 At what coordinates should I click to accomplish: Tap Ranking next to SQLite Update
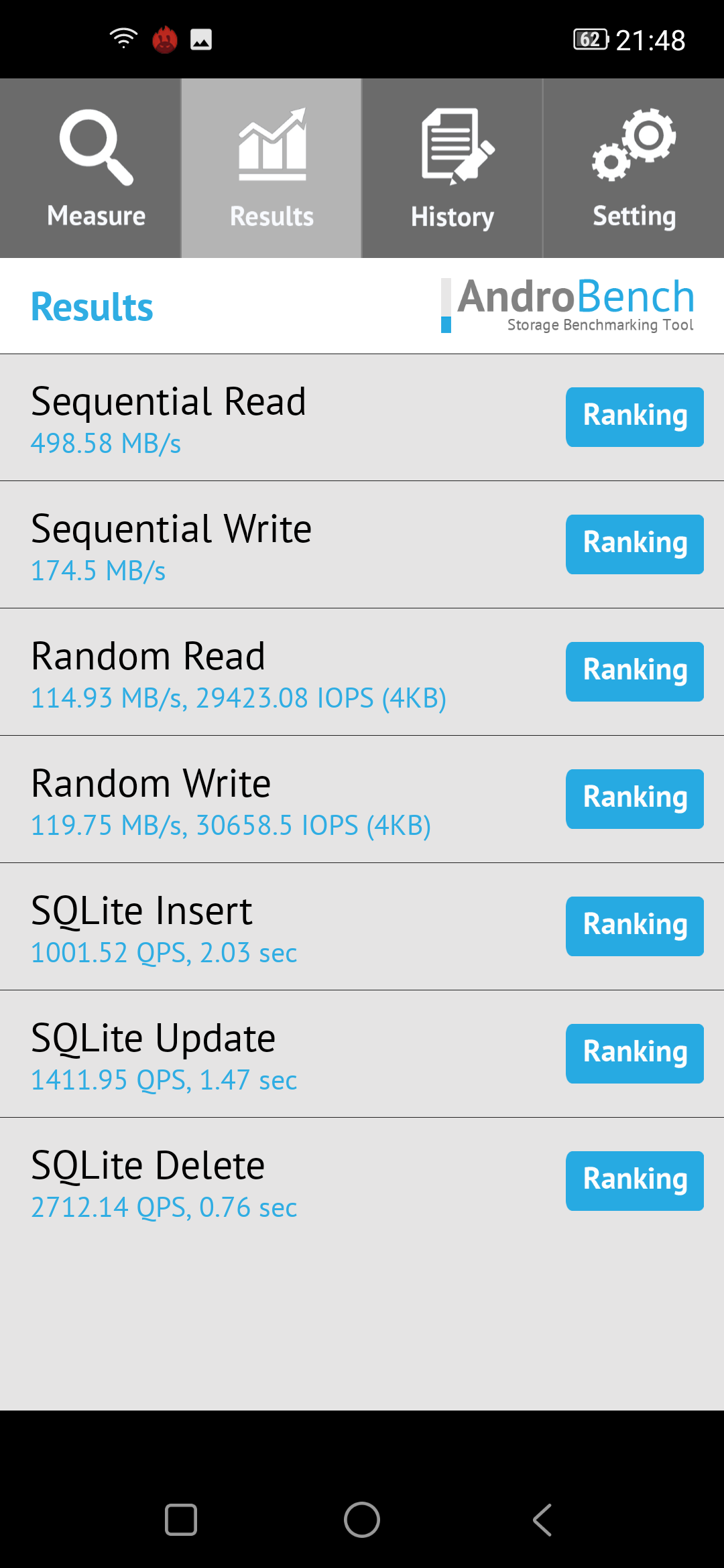(x=634, y=1053)
